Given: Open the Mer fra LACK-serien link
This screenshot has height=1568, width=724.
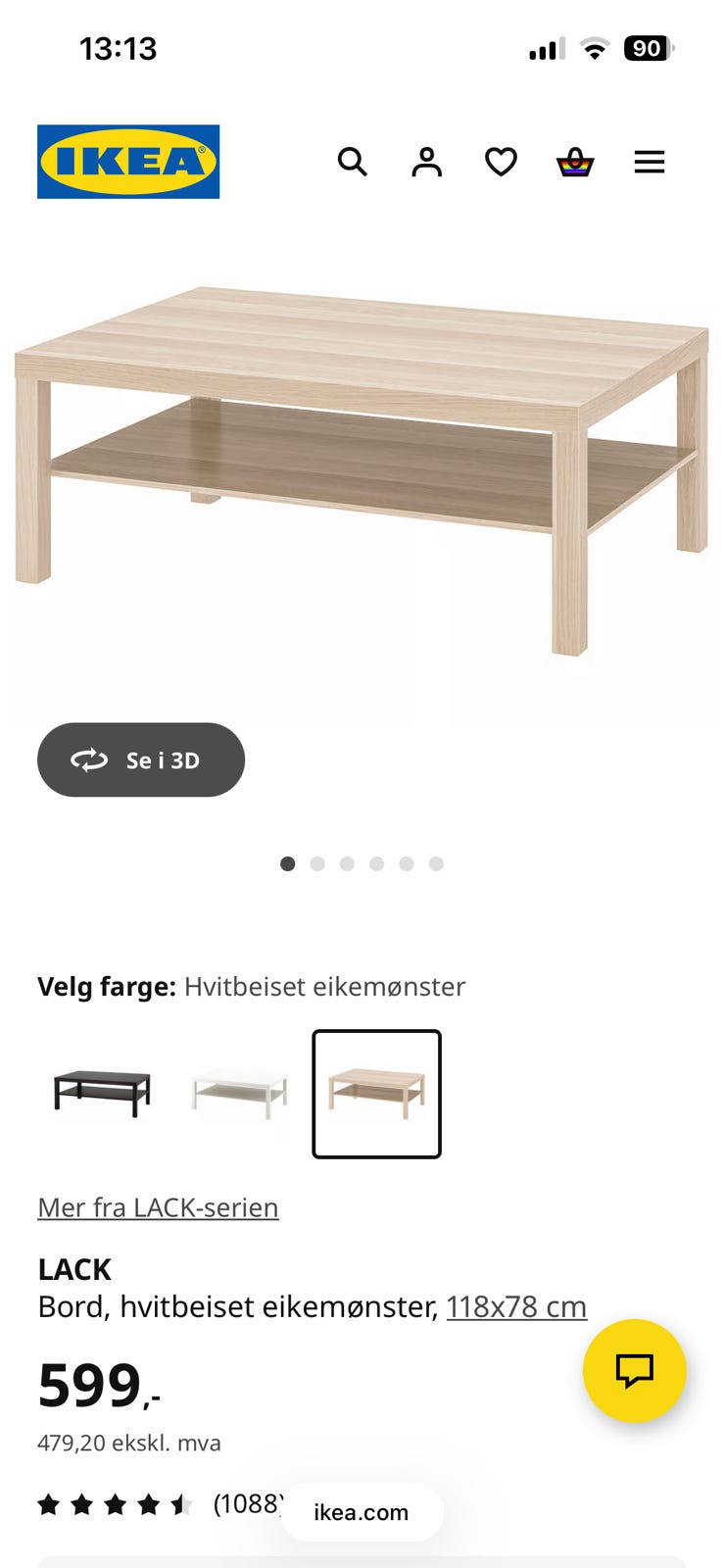Looking at the screenshot, I should click(157, 1207).
